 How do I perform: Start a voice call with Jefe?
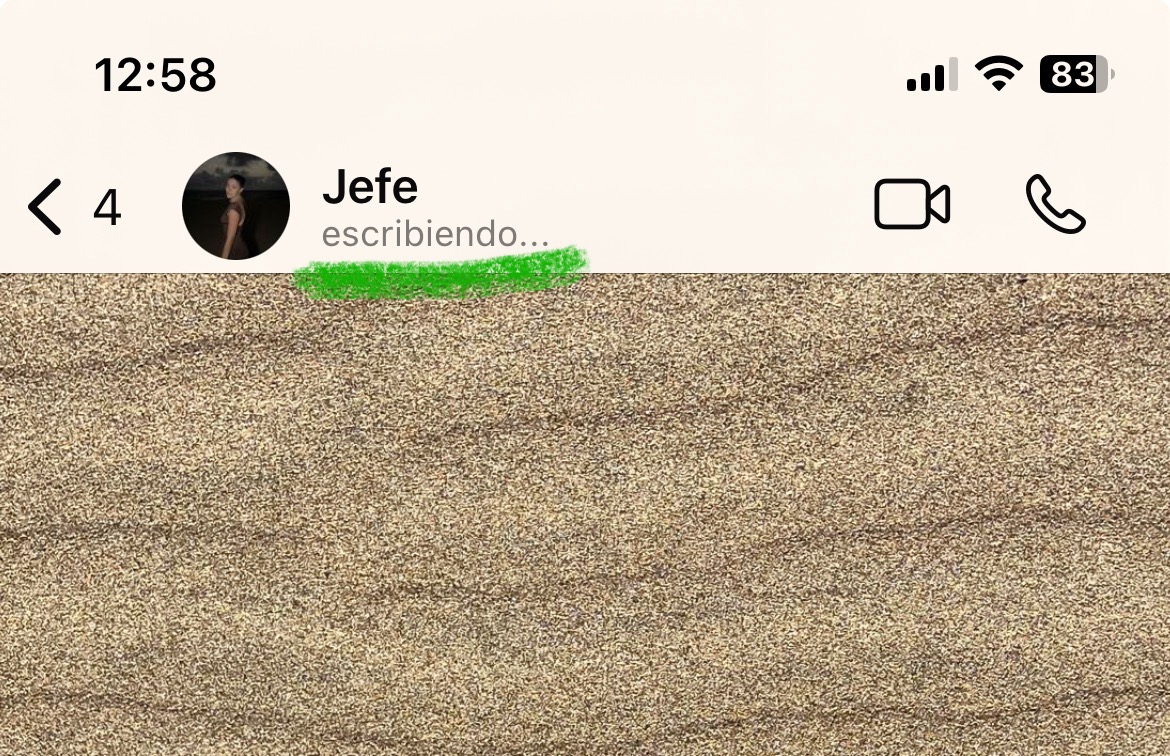[1055, 205]
